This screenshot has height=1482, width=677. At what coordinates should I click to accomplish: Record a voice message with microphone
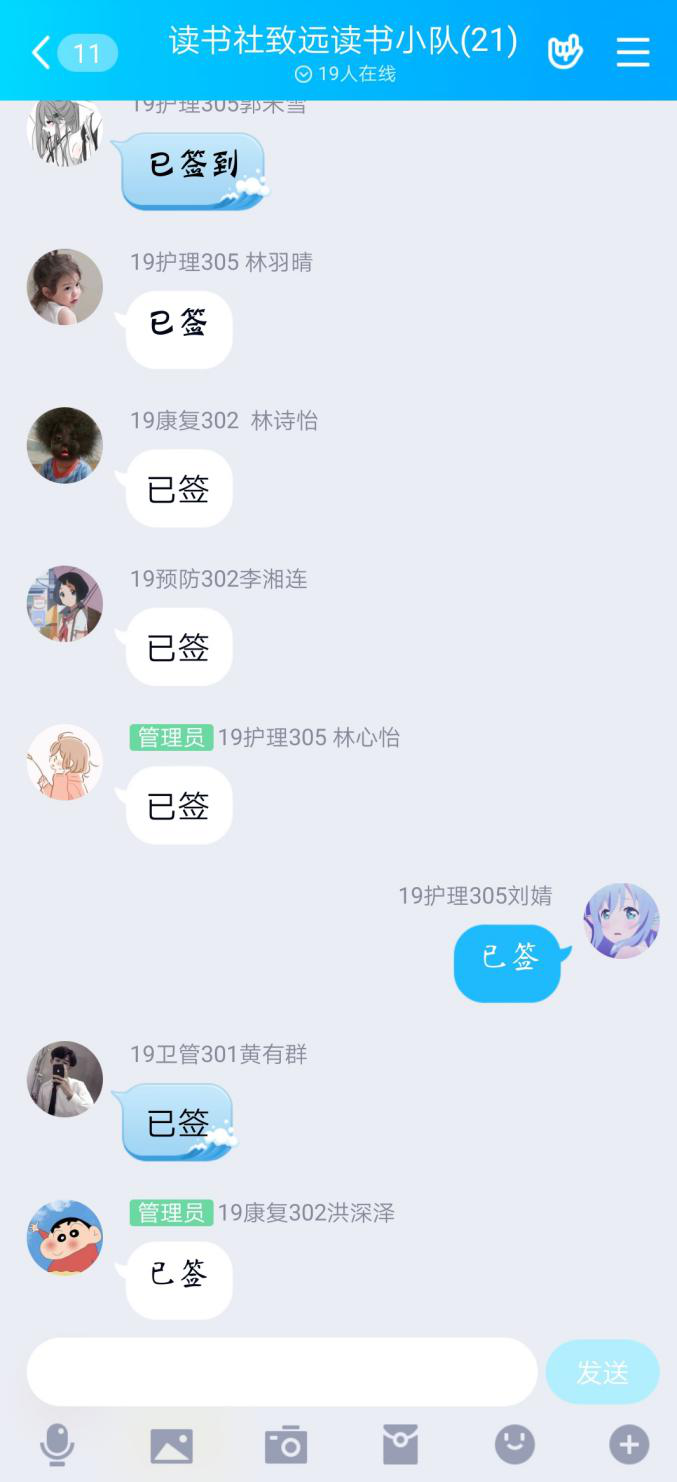[57, 1444]
